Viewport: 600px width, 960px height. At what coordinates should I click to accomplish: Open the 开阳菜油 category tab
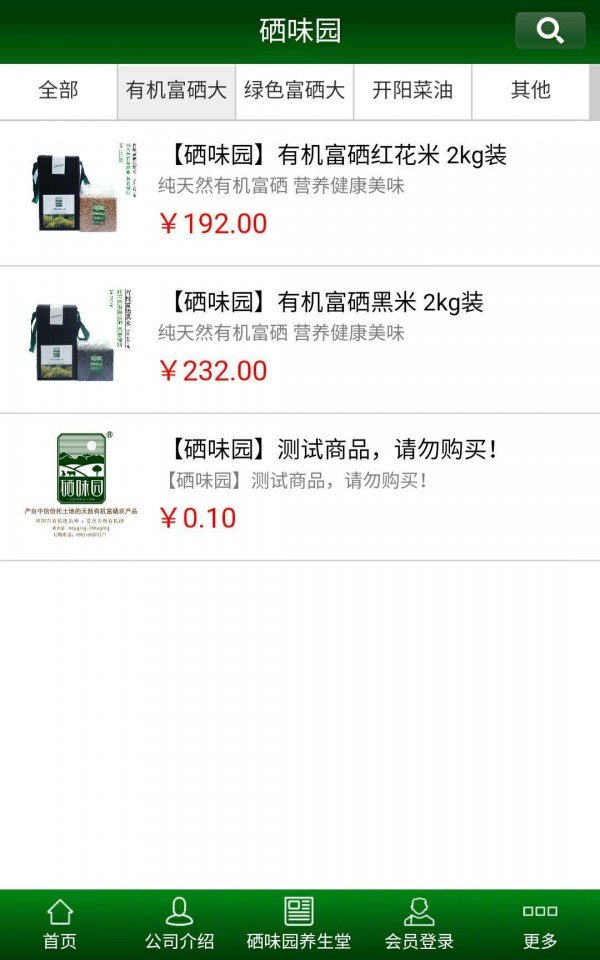click(x=412, y=91)
